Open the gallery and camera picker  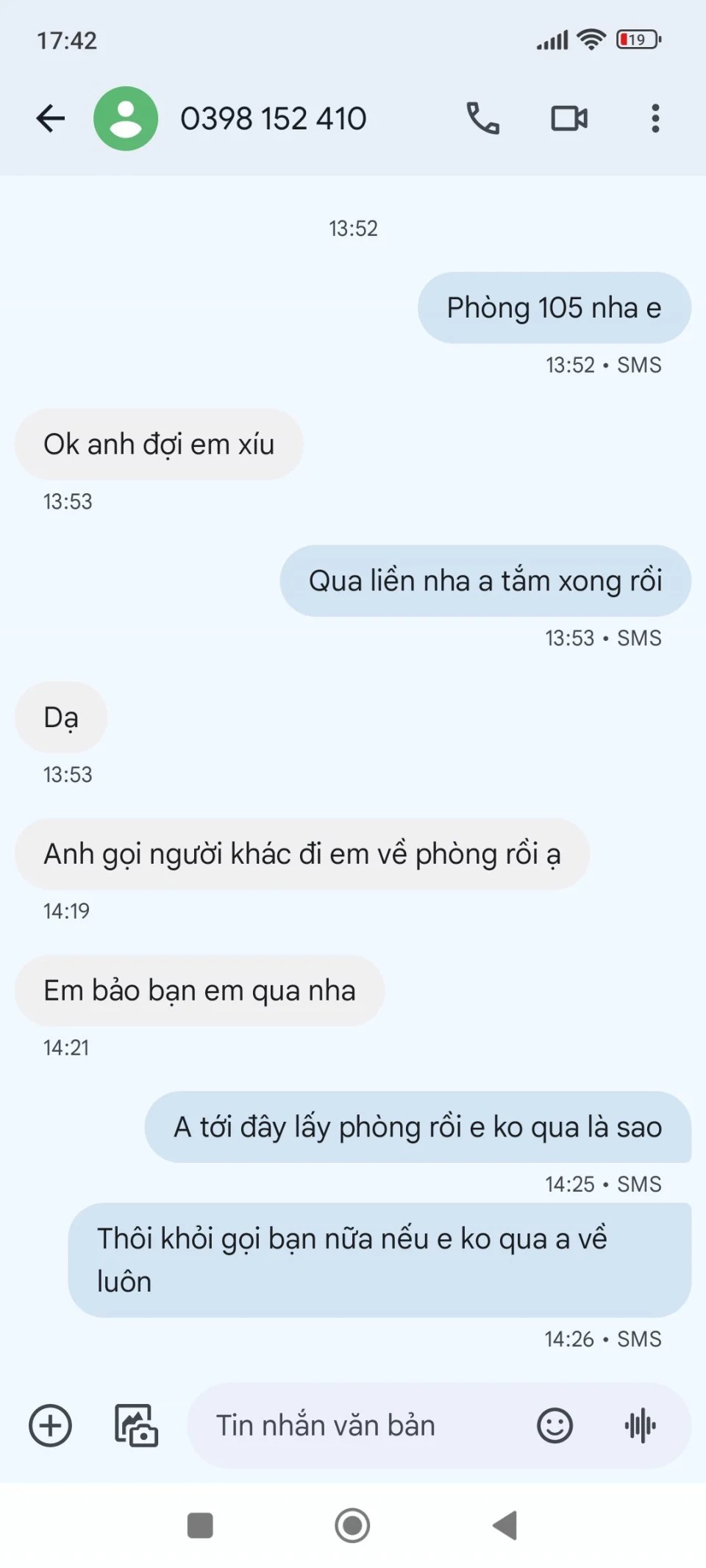(x=136, y=1425)
